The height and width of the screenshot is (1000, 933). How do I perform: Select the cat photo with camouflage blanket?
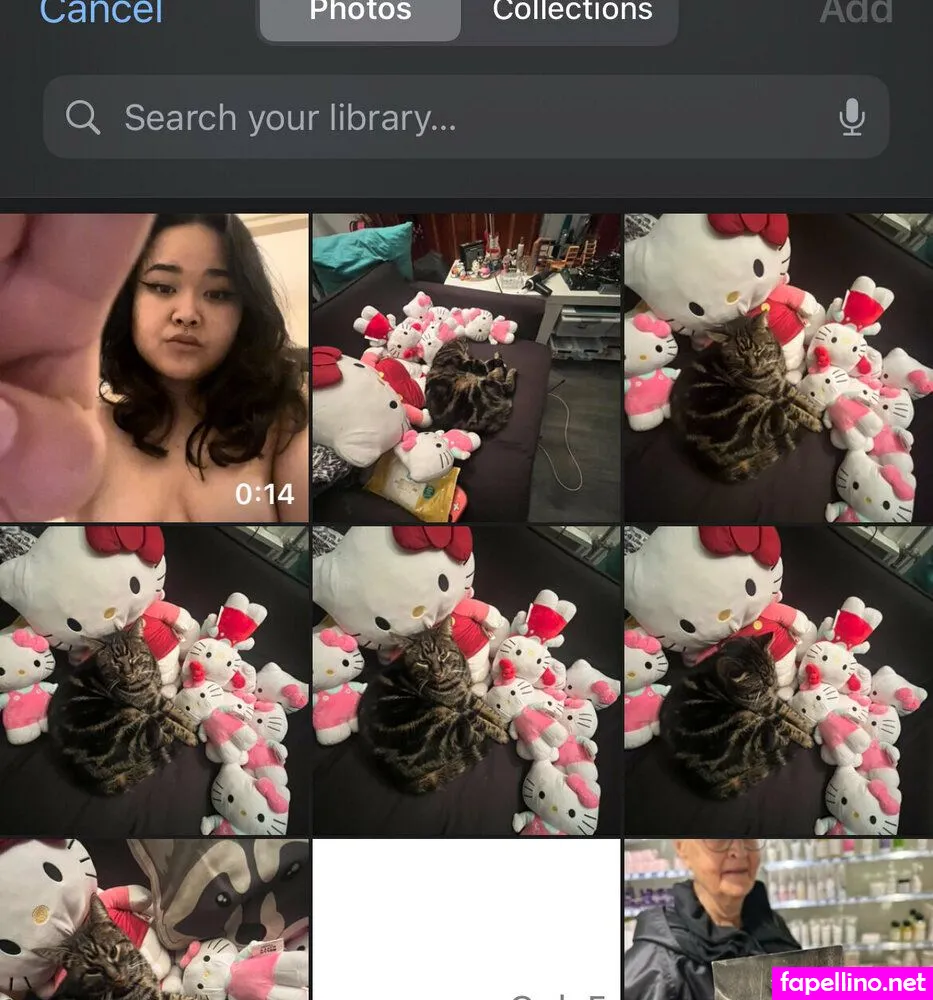pyautogui.click(x=154, y=918)
